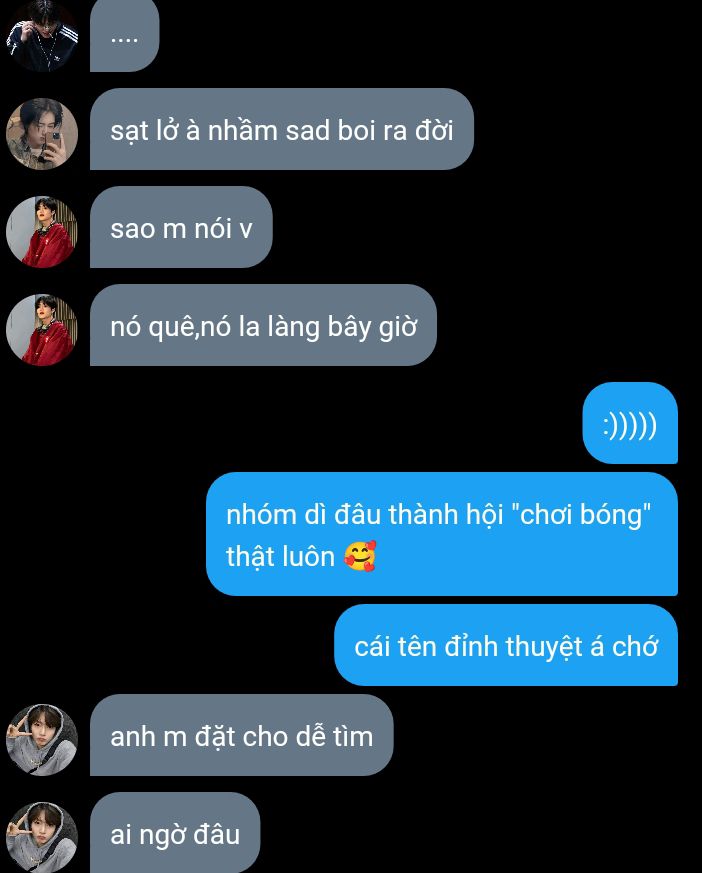702x873 pixels.
Task: Tap avatar beside "sao m nói v"
Action: tap(42, 232)
